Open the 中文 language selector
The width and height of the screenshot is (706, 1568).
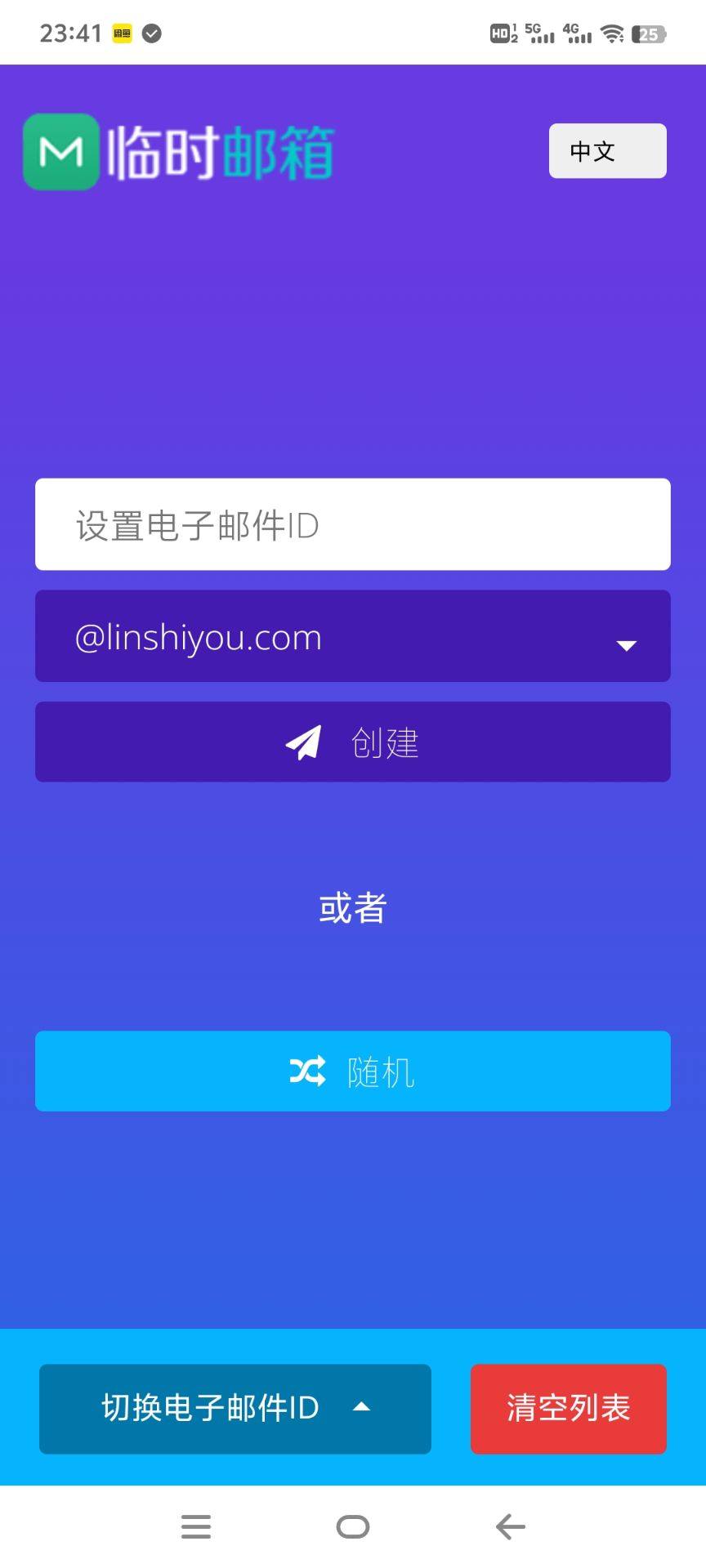[x=607, y=151]
